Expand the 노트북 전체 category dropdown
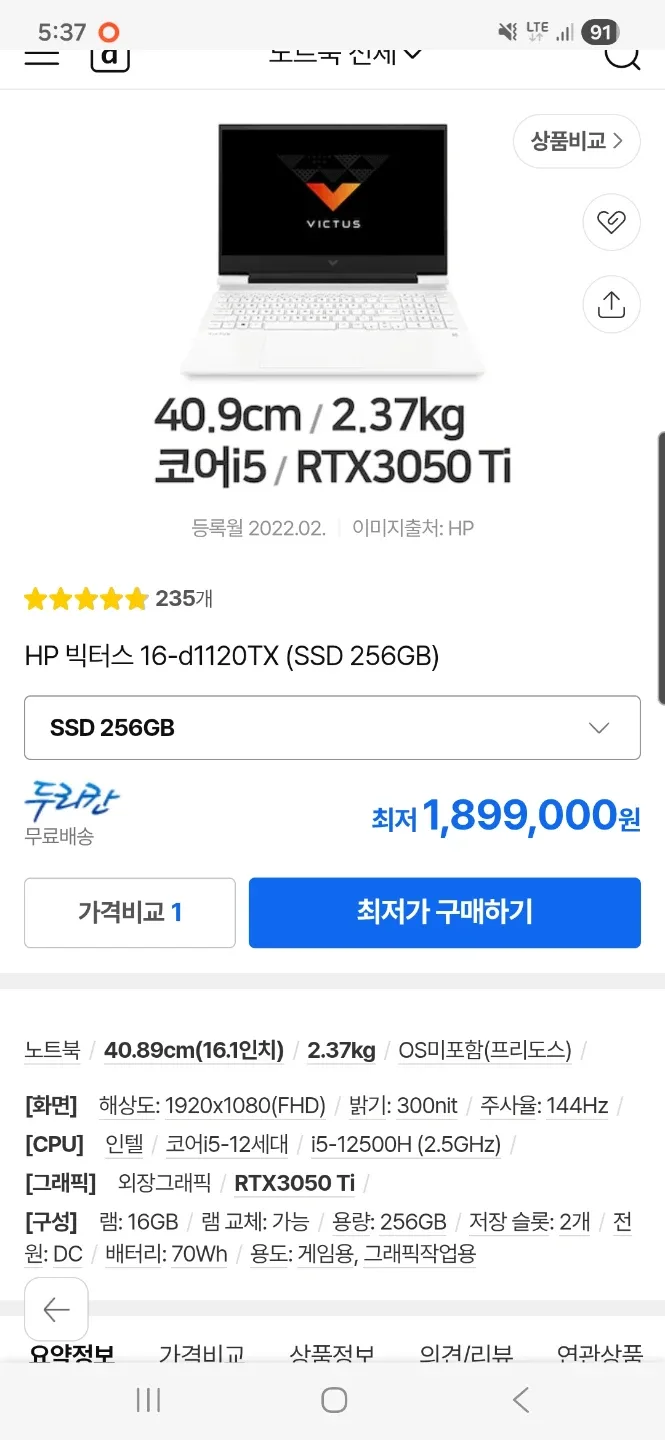The width and height of the screenshot is (665, 1440). [x=345, y=54]
